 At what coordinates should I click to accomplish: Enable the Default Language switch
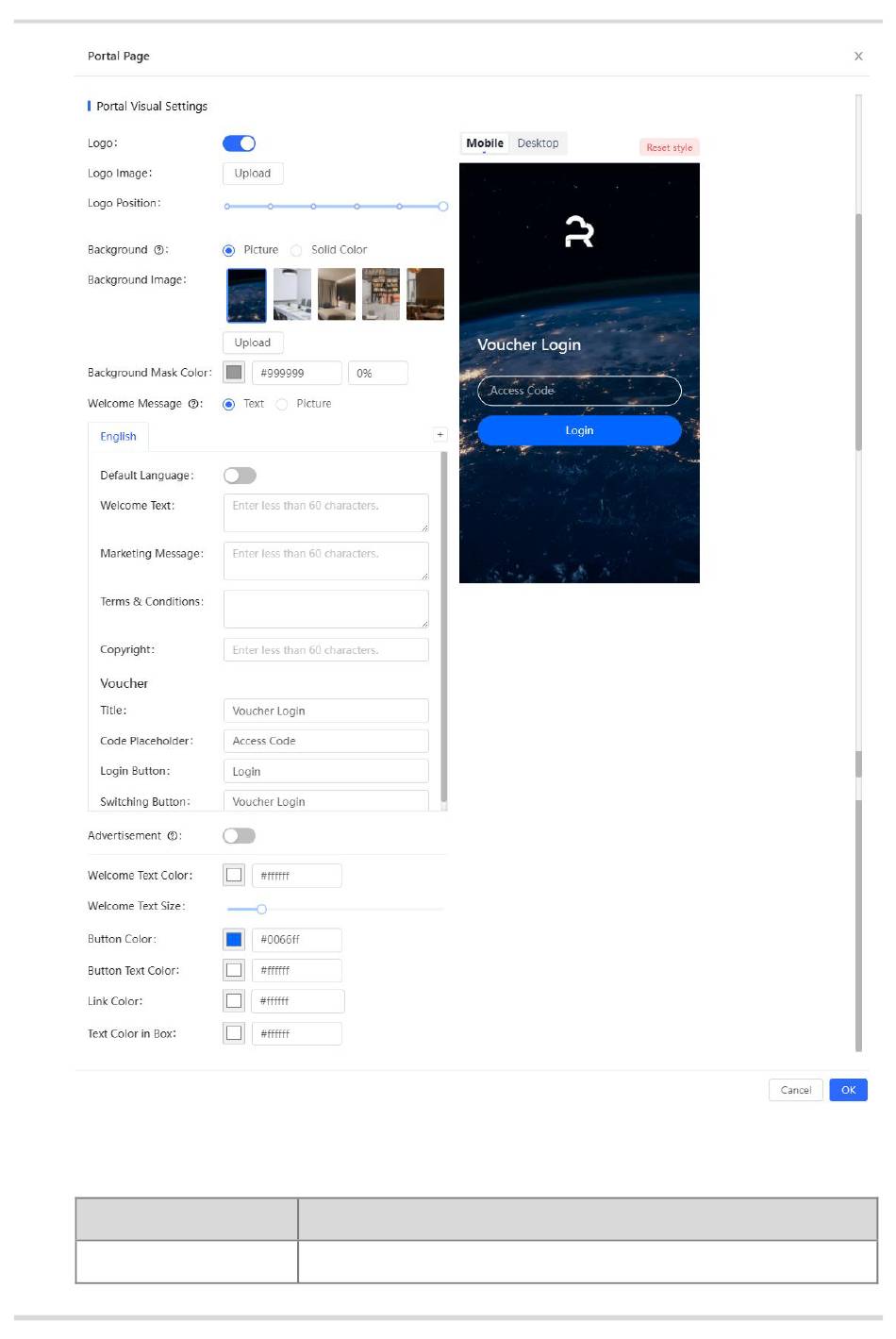point(240,476)
